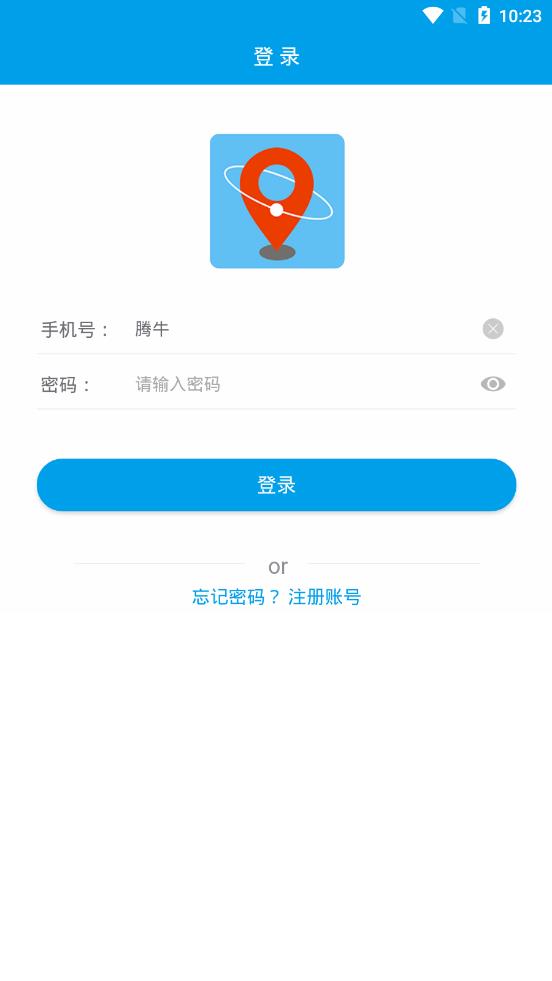Clear the phone number field text
This screenshot has height=981, width=552.
(x=493, y=328)
